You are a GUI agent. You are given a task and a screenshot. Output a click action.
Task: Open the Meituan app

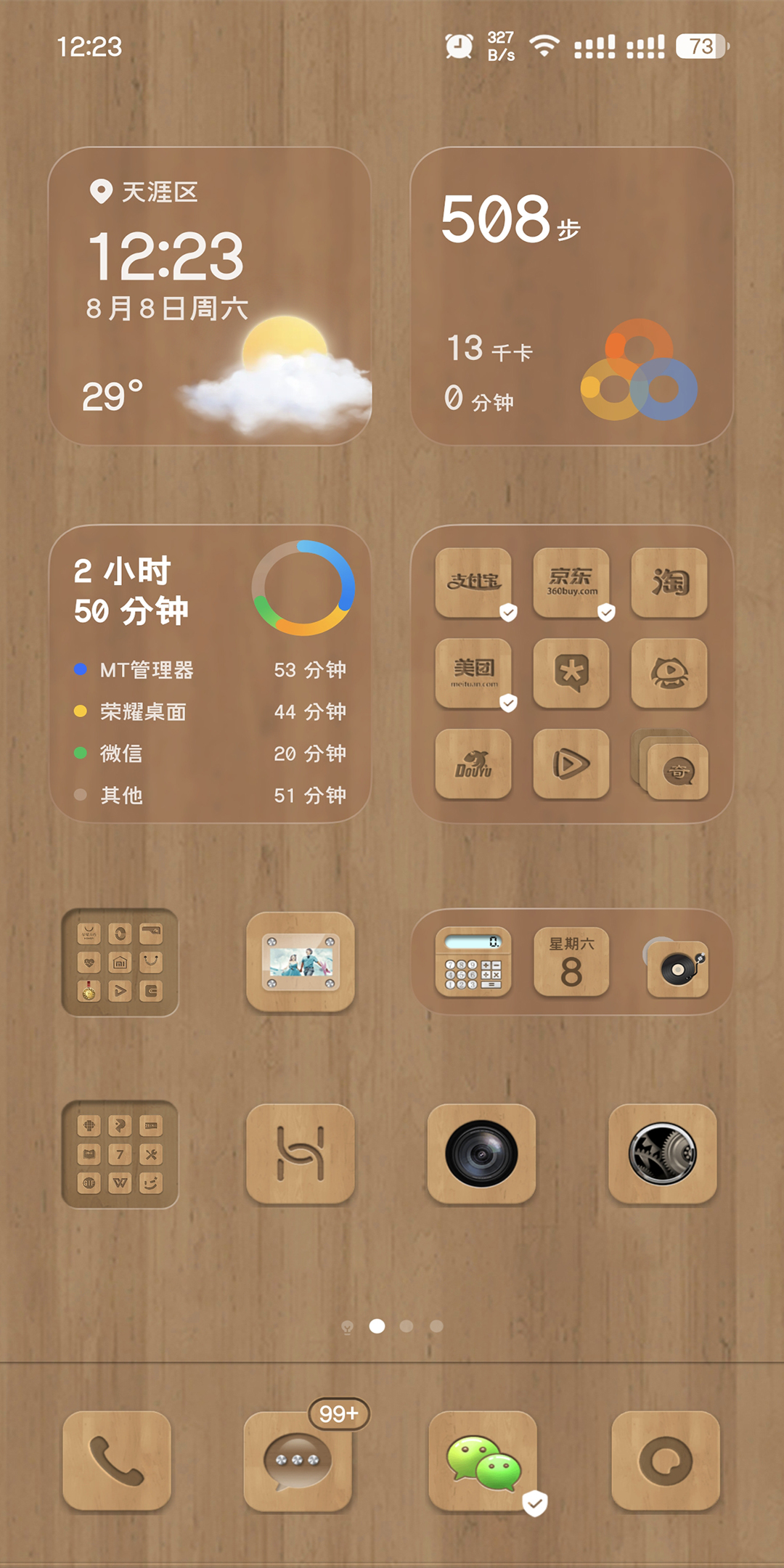click(473, 673)
